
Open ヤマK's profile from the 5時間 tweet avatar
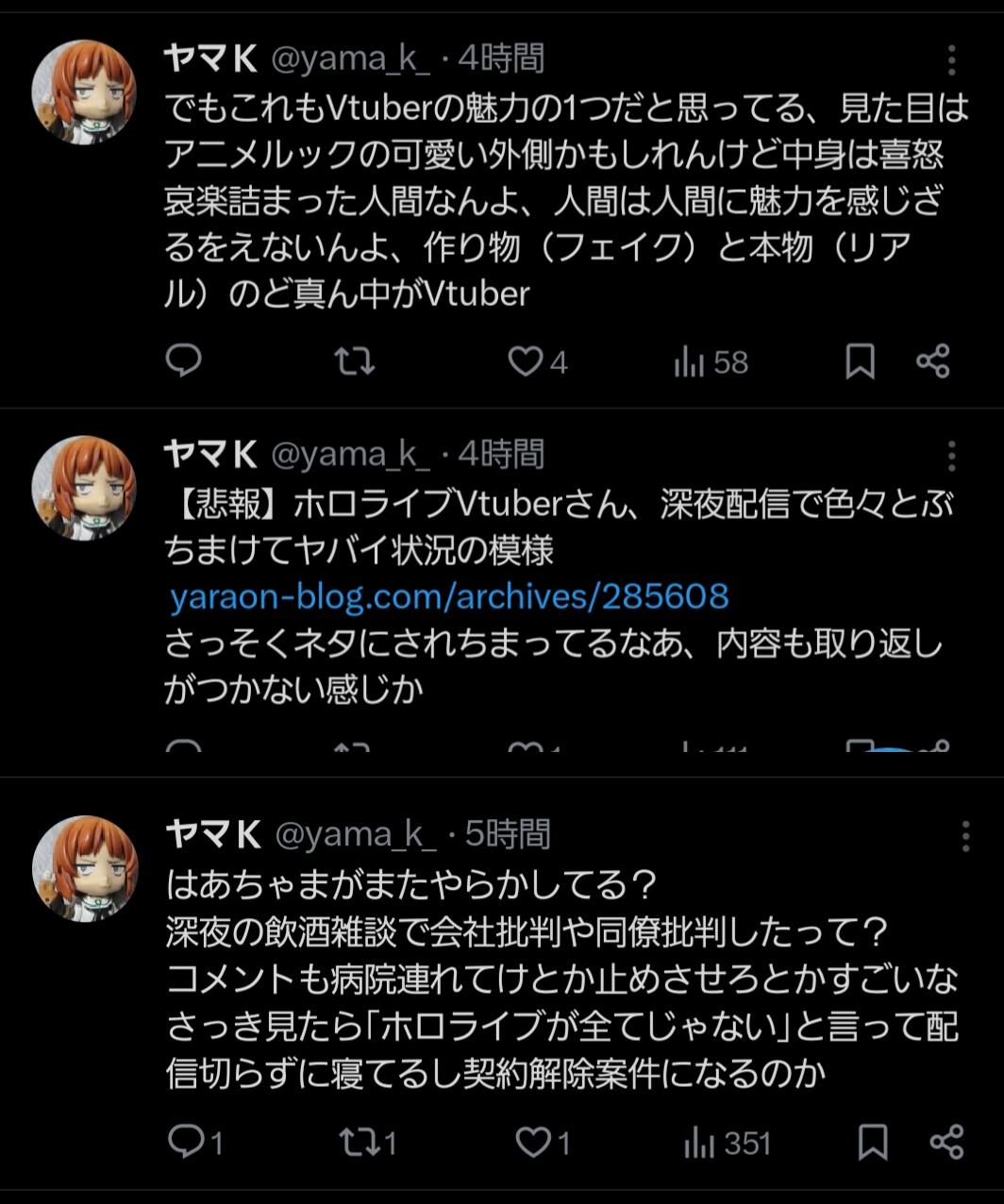pos(84,868)
